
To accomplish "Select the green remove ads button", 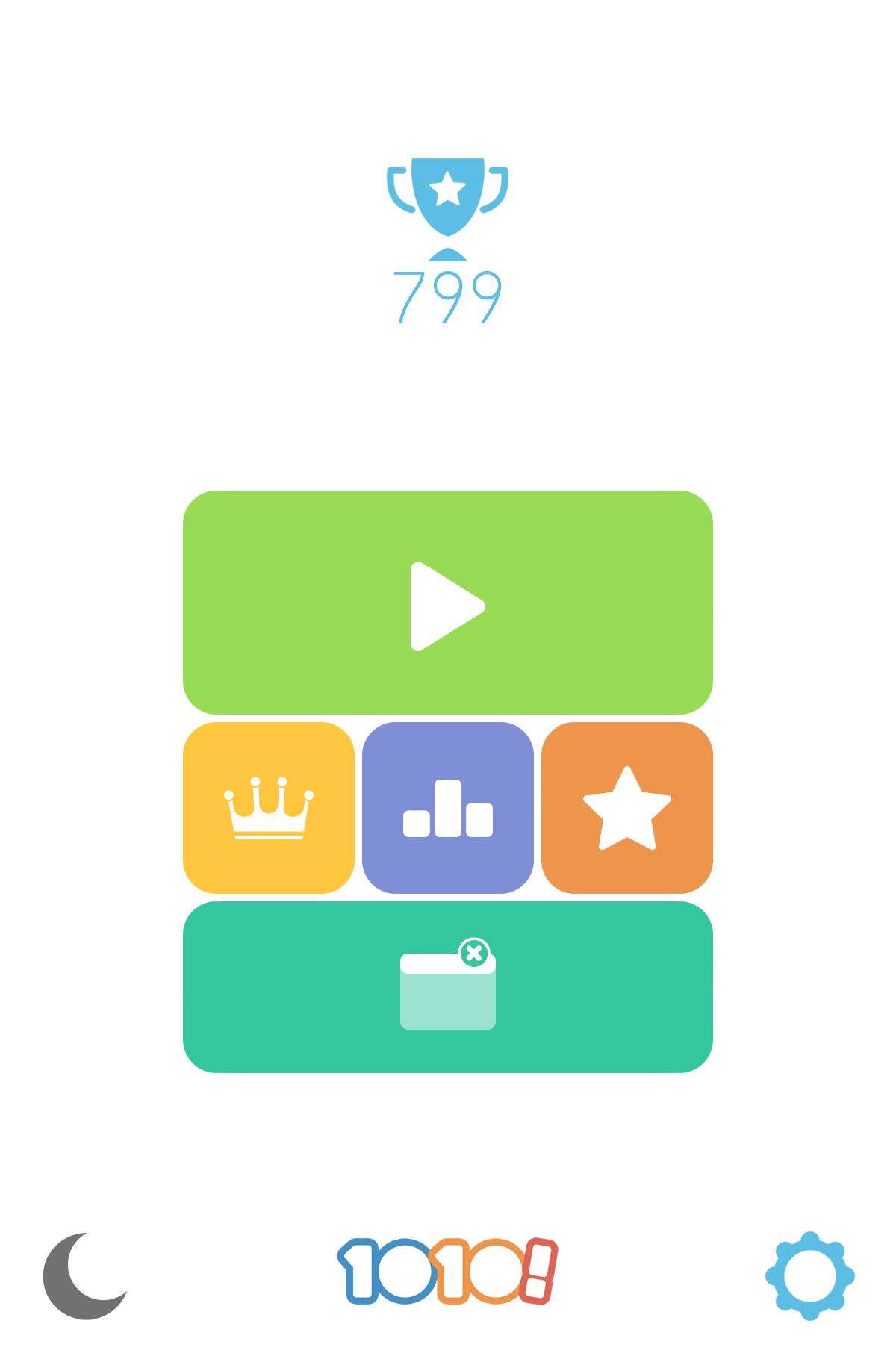I will click(x=448, y=987).
